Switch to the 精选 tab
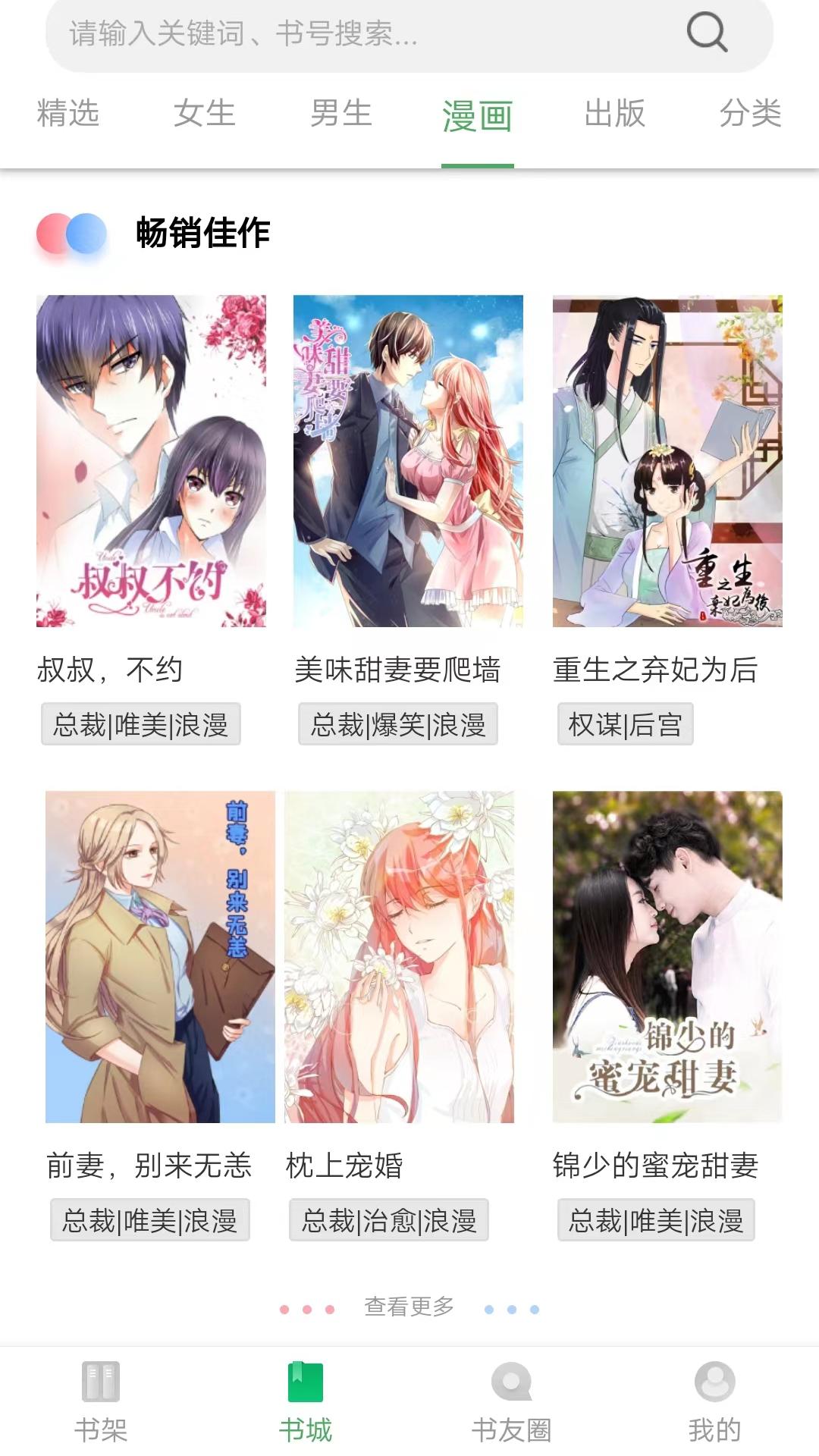This screenshot has height=1456, width=819. (68, 114)
